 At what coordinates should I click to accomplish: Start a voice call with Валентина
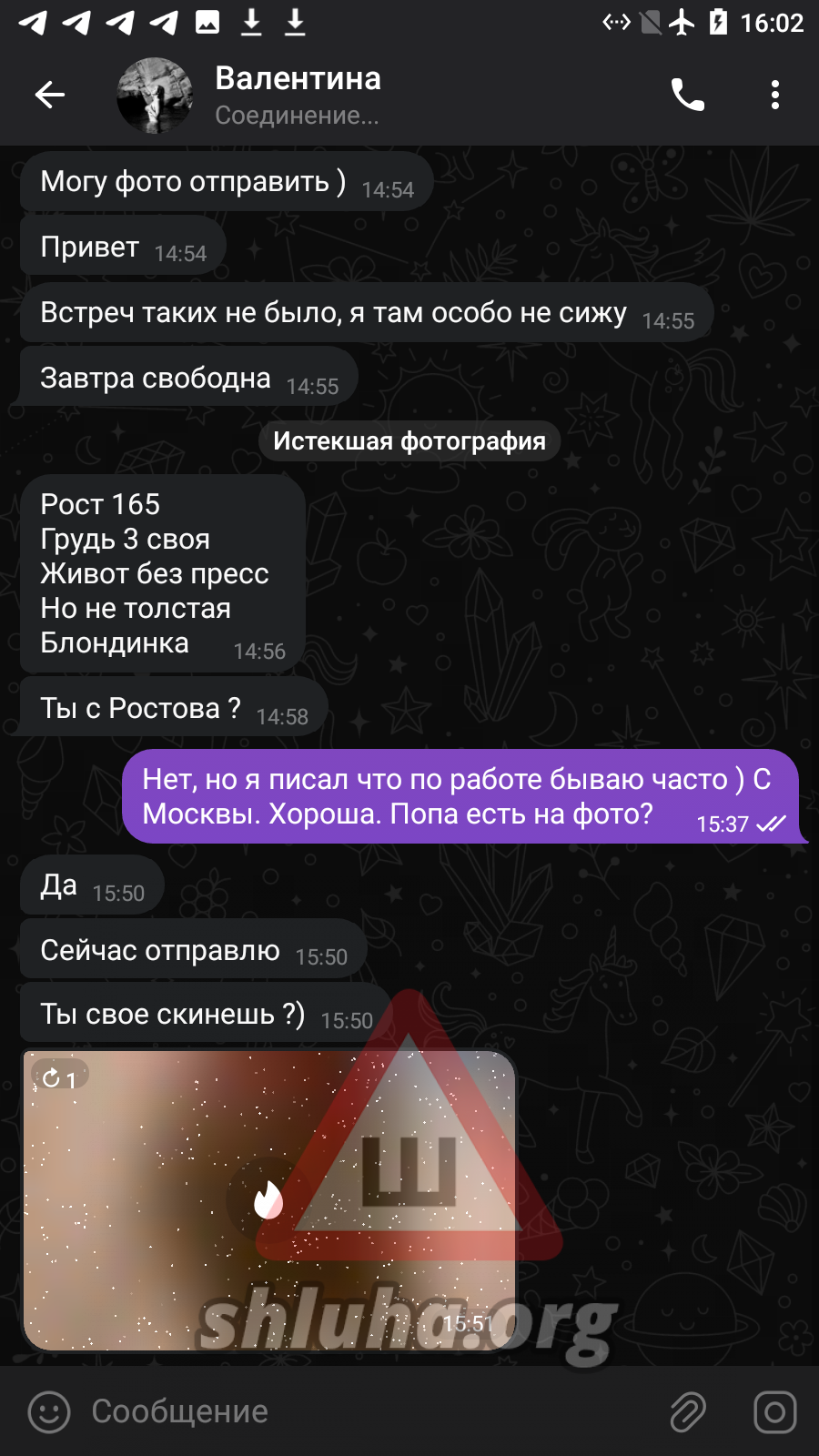pyautogui.click(x=687, y=95)
